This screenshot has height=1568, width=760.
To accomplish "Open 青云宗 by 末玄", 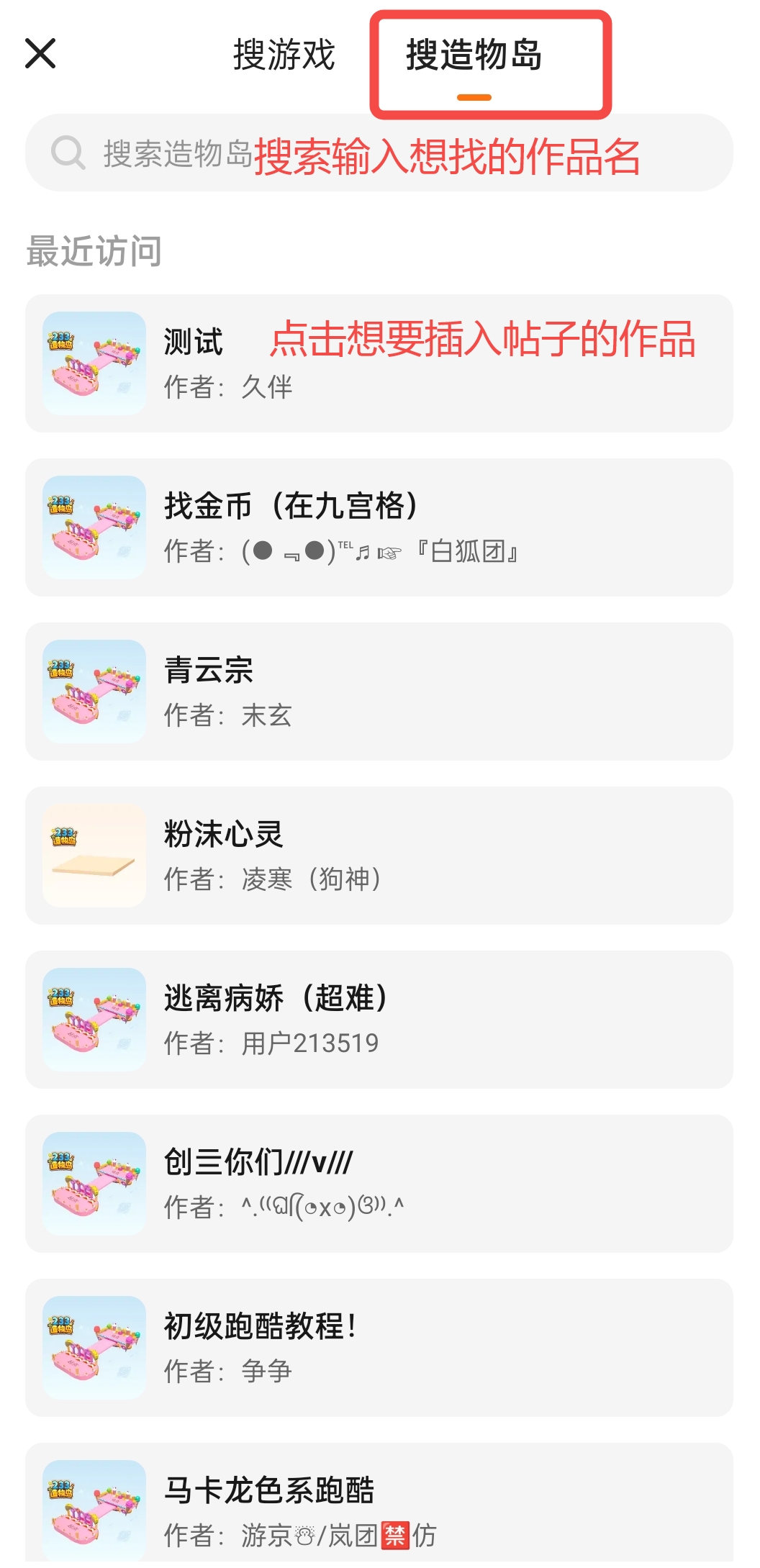I will tap(379, 692).
